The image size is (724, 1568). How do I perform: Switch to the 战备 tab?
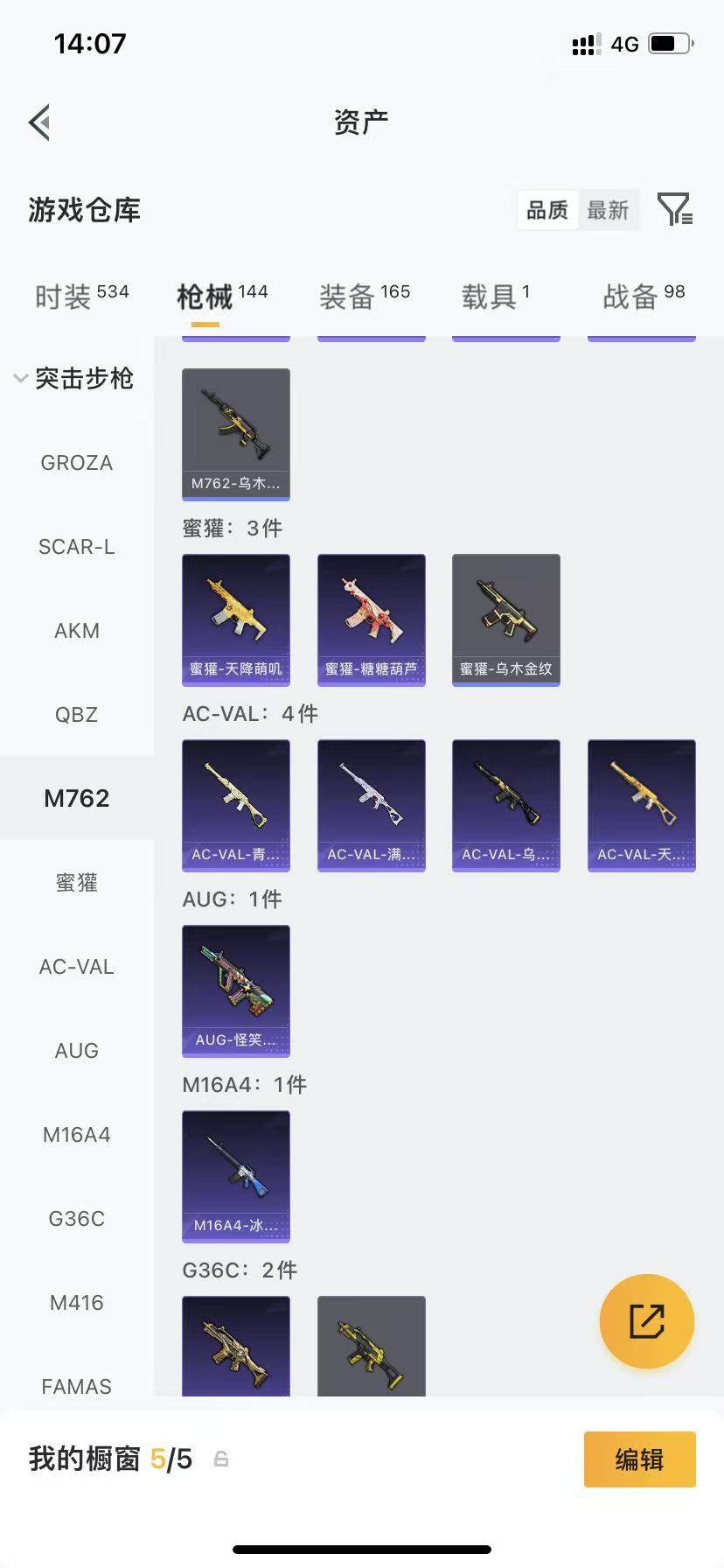tap(644, 297)
